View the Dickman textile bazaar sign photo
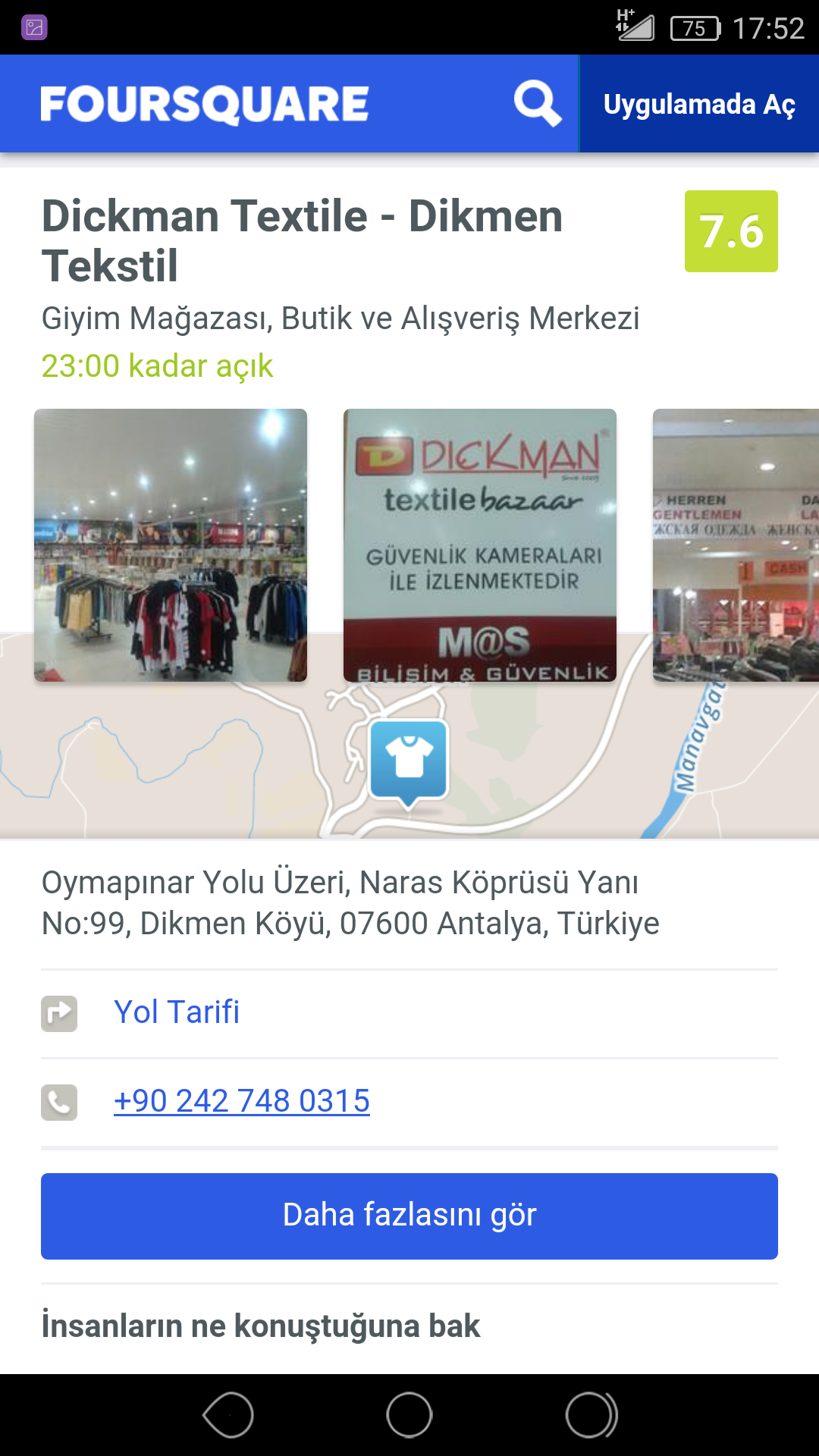Viewport: 819px width, 1456px height. pyautogui.click(x=480, y=544)
